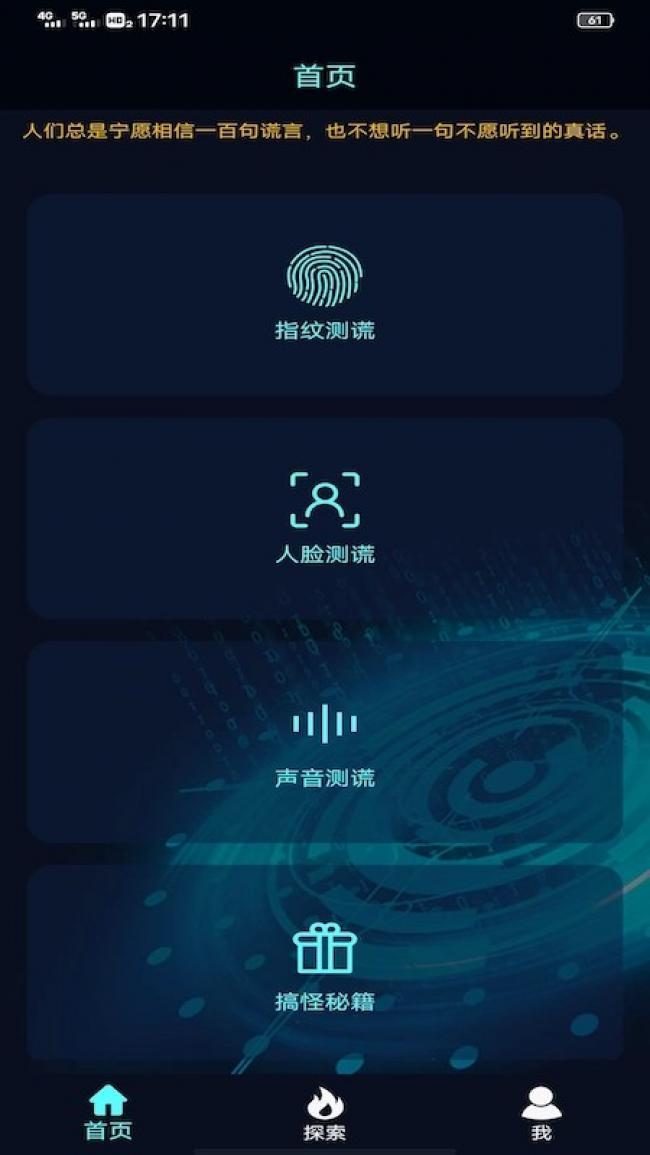Switch to the 我 profile tab

point(541,1113)
